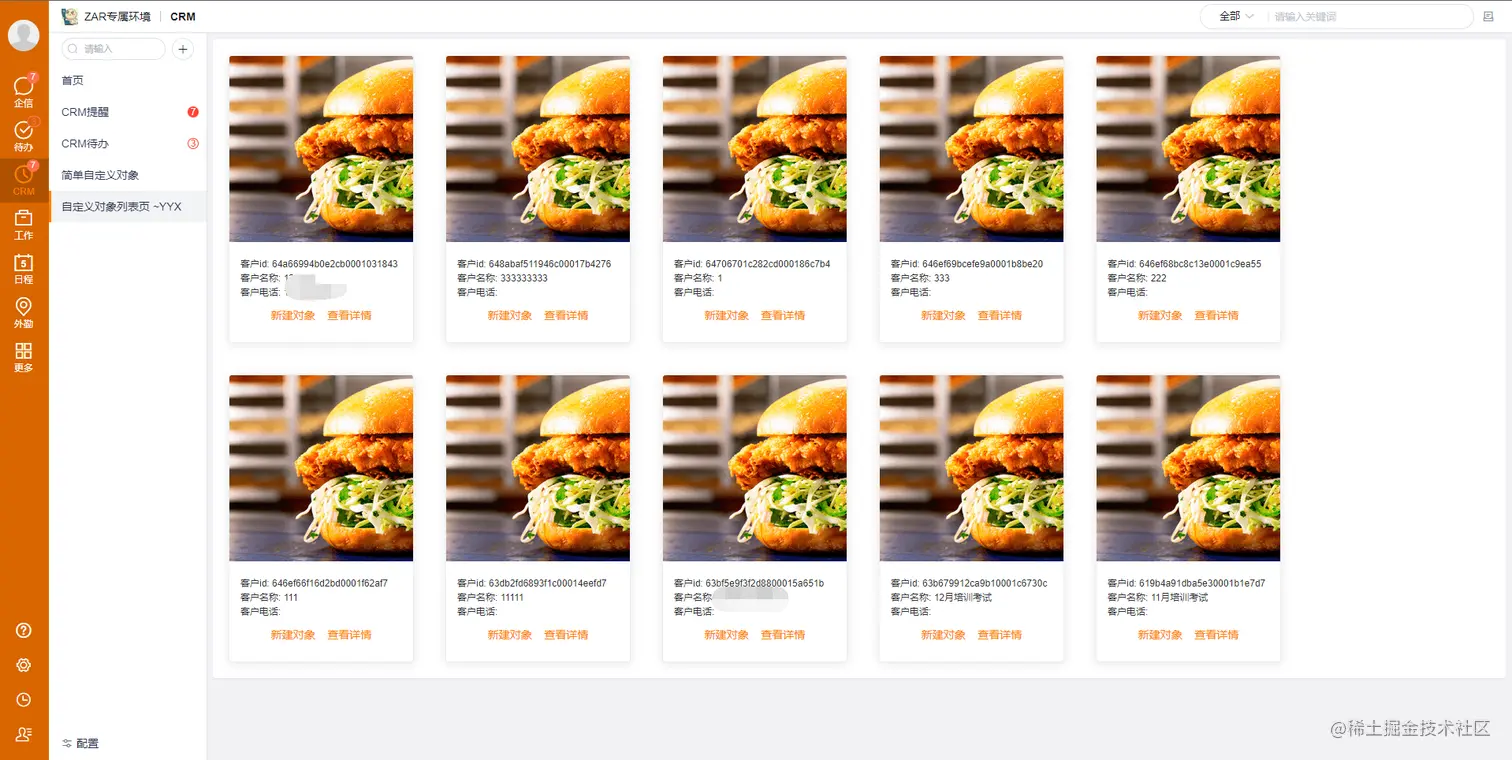Open 首页 in the sidebar menu

pyautogui.click(x=72, y=80)
